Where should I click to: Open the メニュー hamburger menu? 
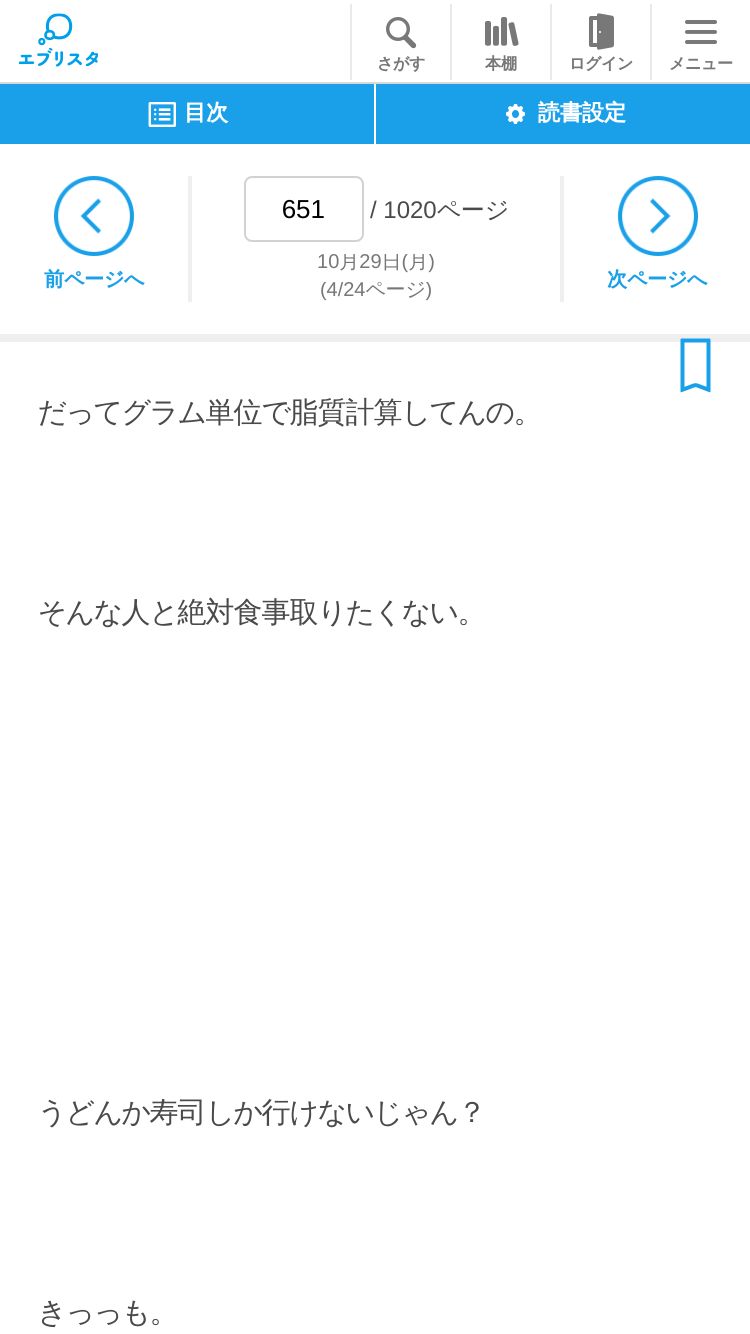click(701, 43)
